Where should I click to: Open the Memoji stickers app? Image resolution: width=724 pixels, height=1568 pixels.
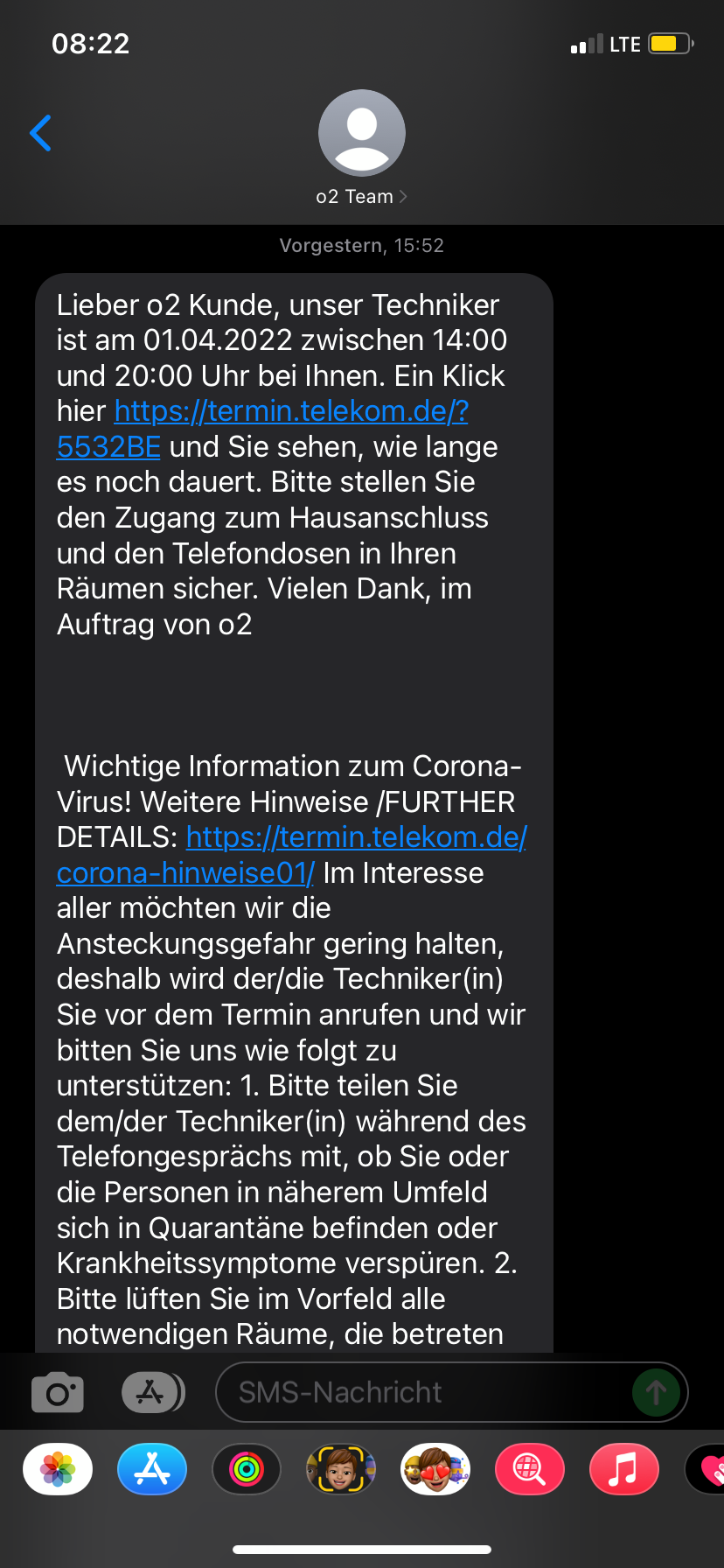coord(435,1469)
